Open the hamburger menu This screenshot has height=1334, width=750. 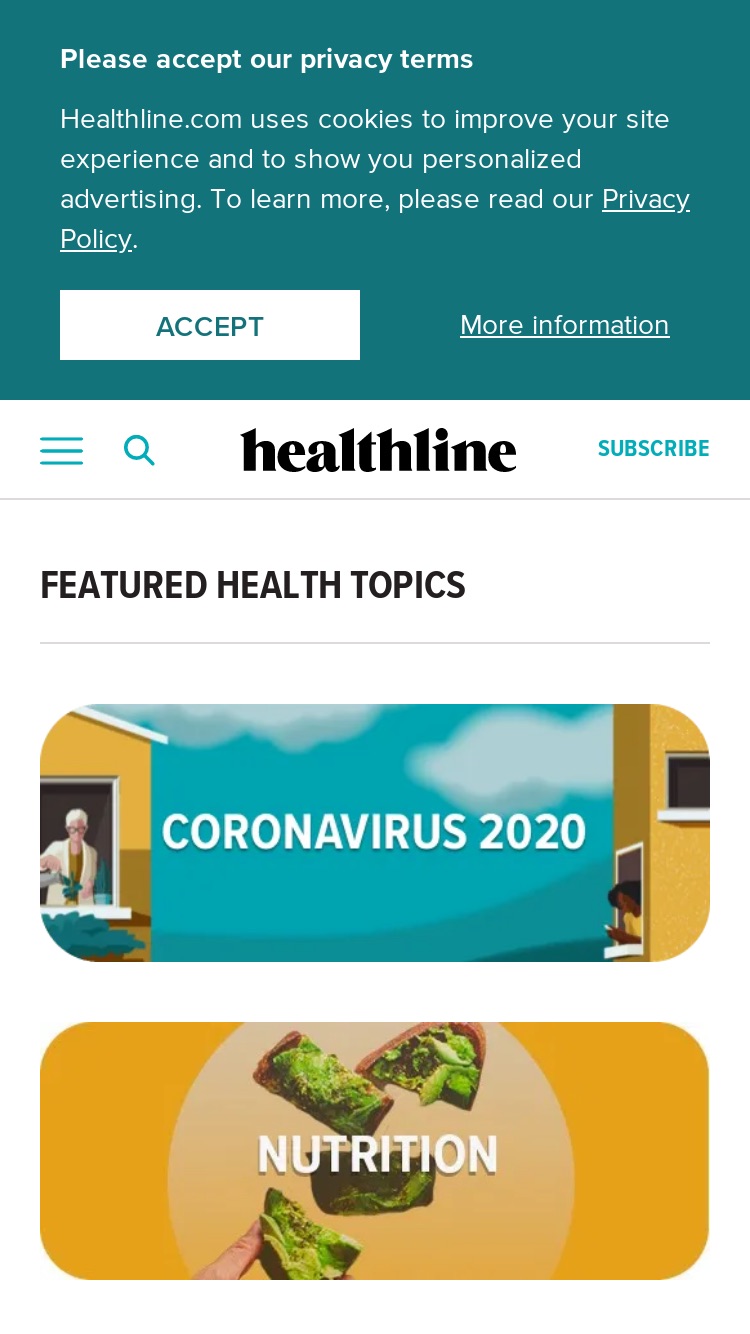[62, 450]
